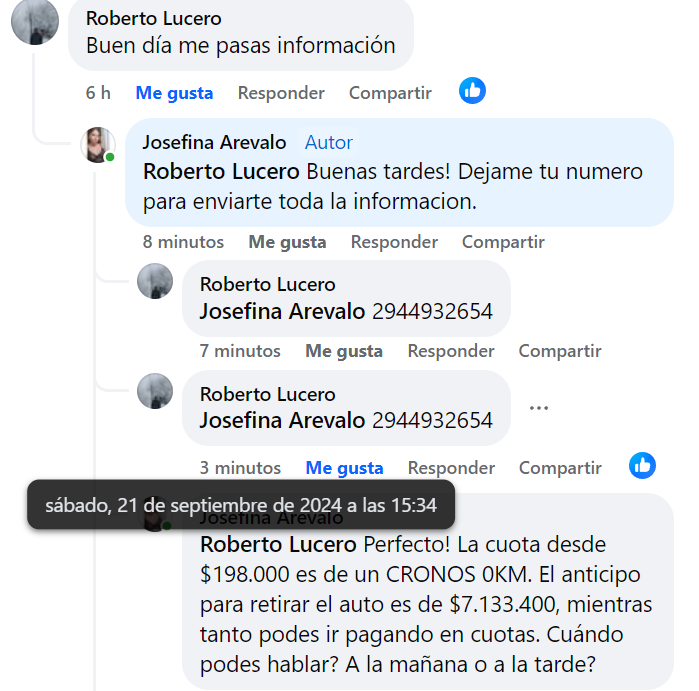Like Roberto's comment "Buen día me pasas información"
Image resolution: width=699 pixels, height=691 pixels.
pos(174,93)
